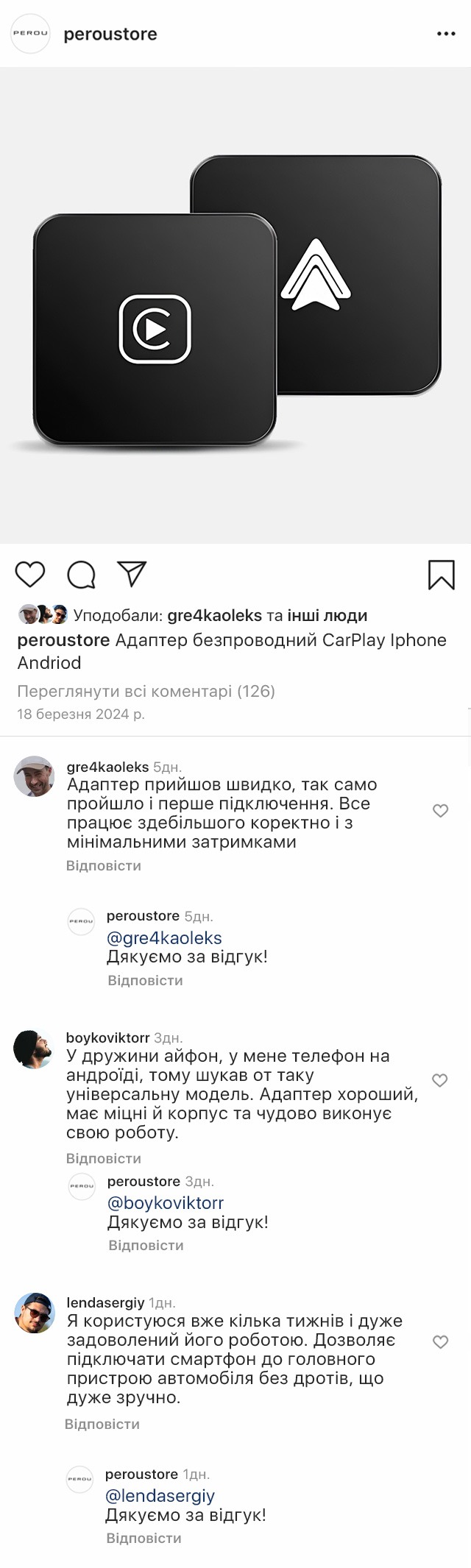Open the @lendasergiy mention link
Screen dimensions: 471x1568
point(160,1495)
